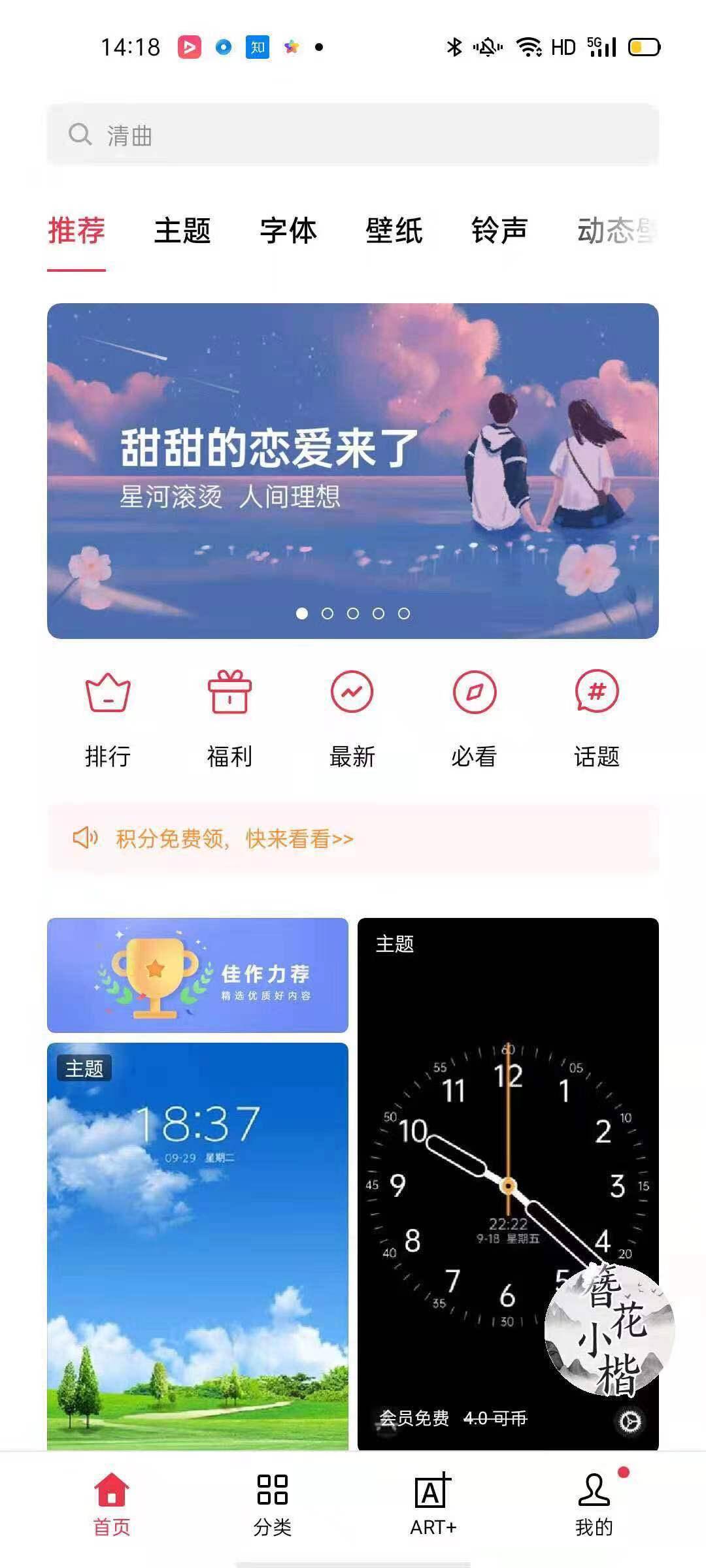Image resolution: width=706 pixels, height=1568 pixels.
Task: Open the 甜甜的恋爱来了 banner
Action: (x=353, y=470)
